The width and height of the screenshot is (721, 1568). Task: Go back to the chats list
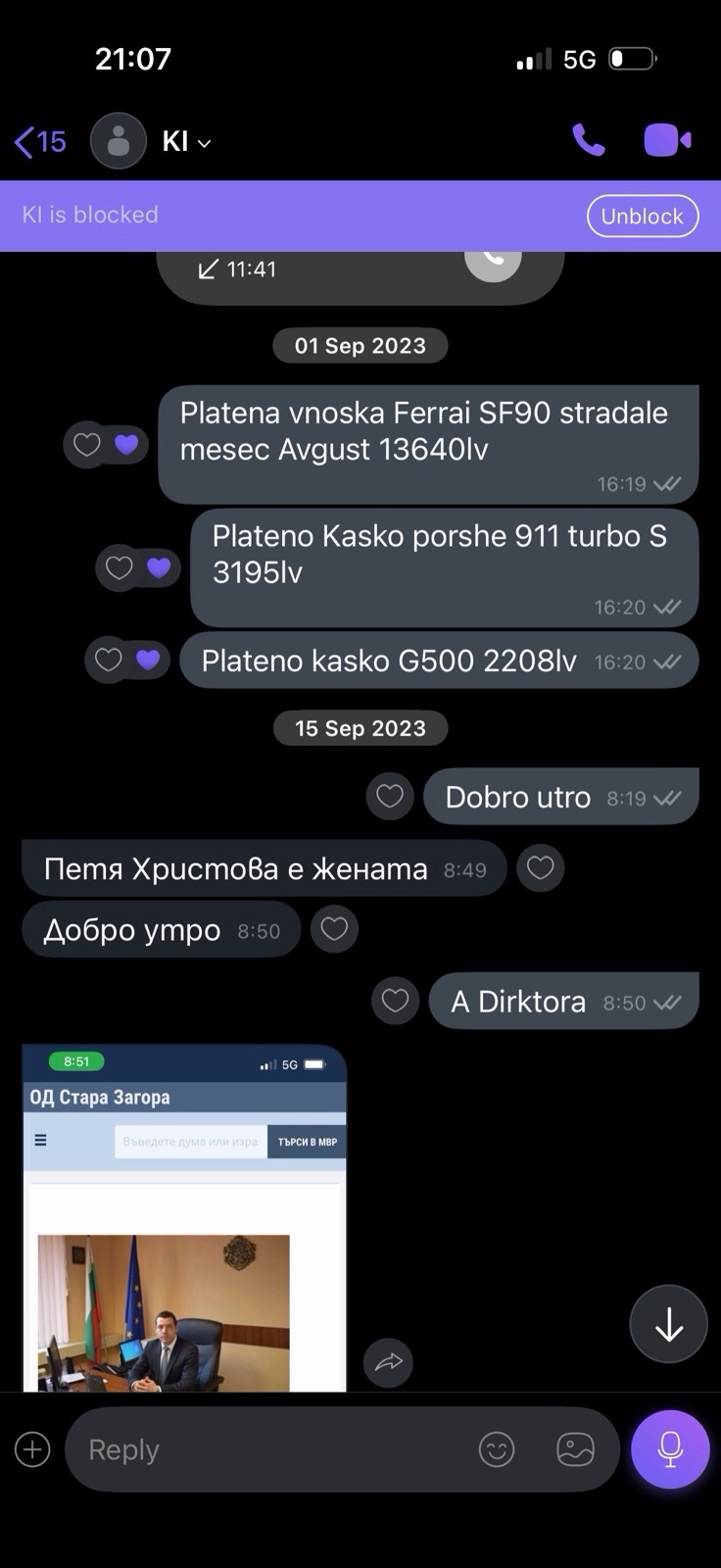point(39,142)
